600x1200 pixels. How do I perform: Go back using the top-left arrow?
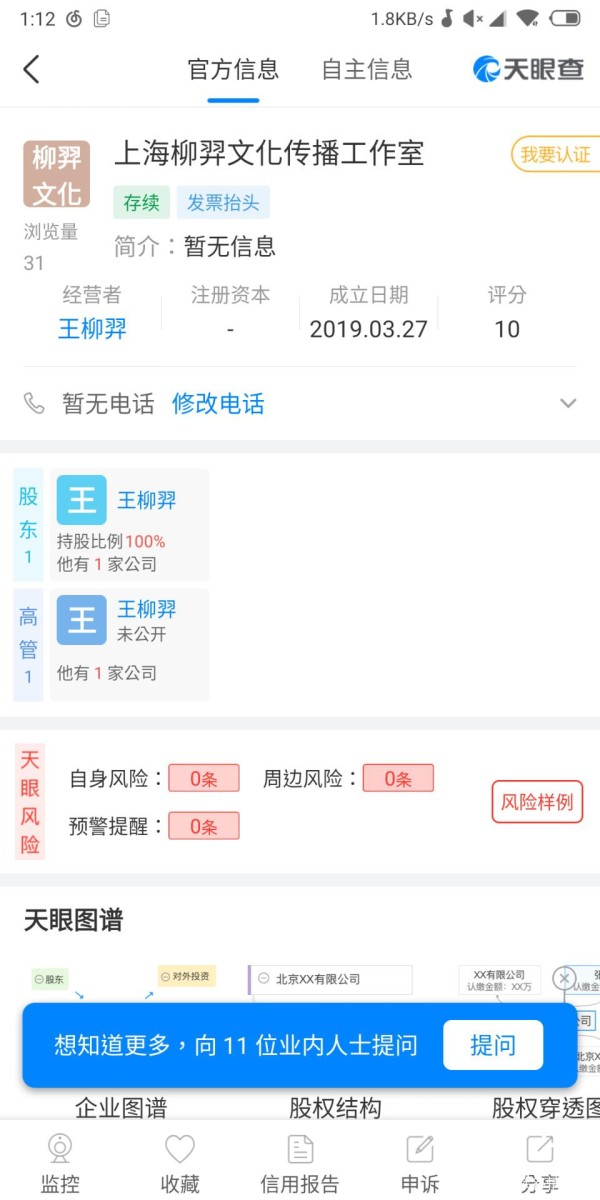[x=32, y=69]
